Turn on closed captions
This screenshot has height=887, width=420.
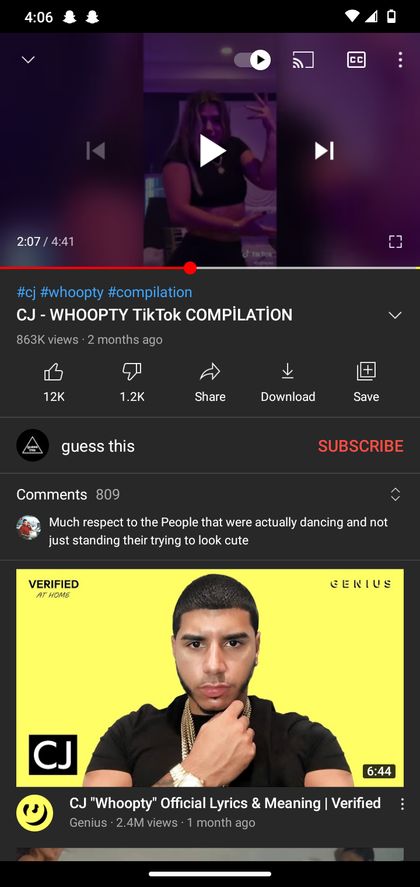356,60
